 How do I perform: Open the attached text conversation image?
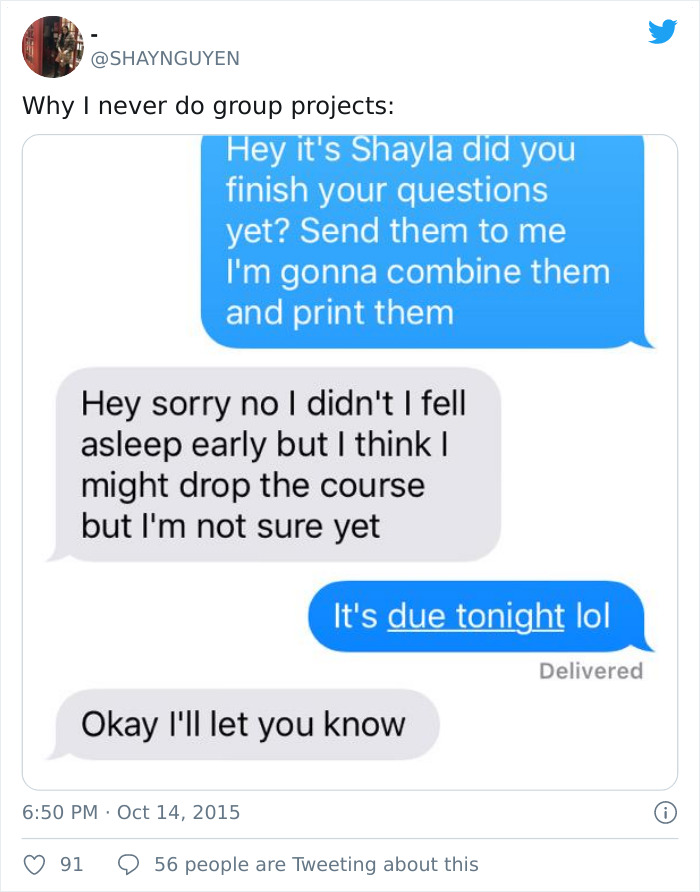pos(350,462)
